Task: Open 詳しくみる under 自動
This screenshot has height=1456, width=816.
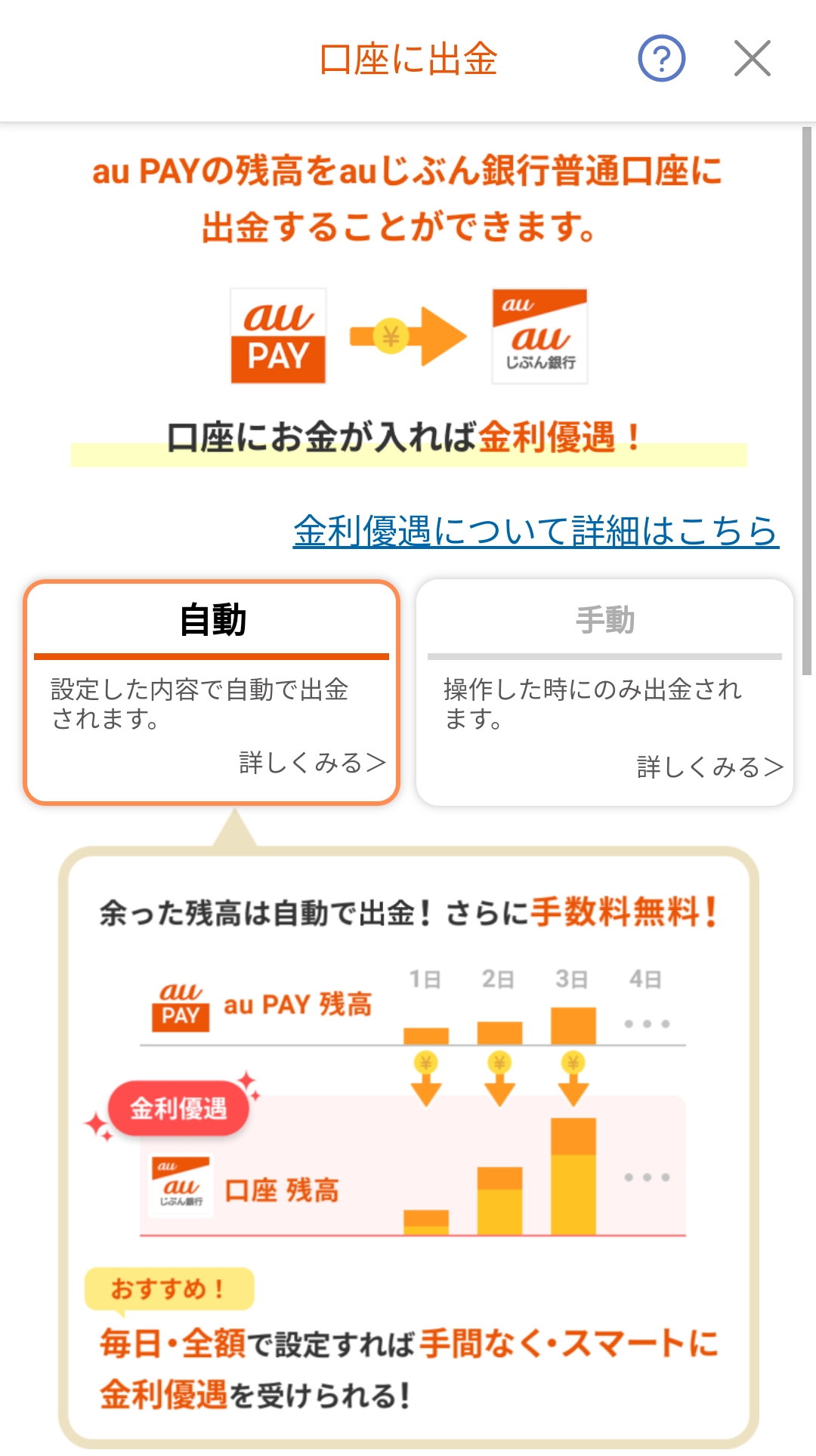Action: click(x=312, y=763)
